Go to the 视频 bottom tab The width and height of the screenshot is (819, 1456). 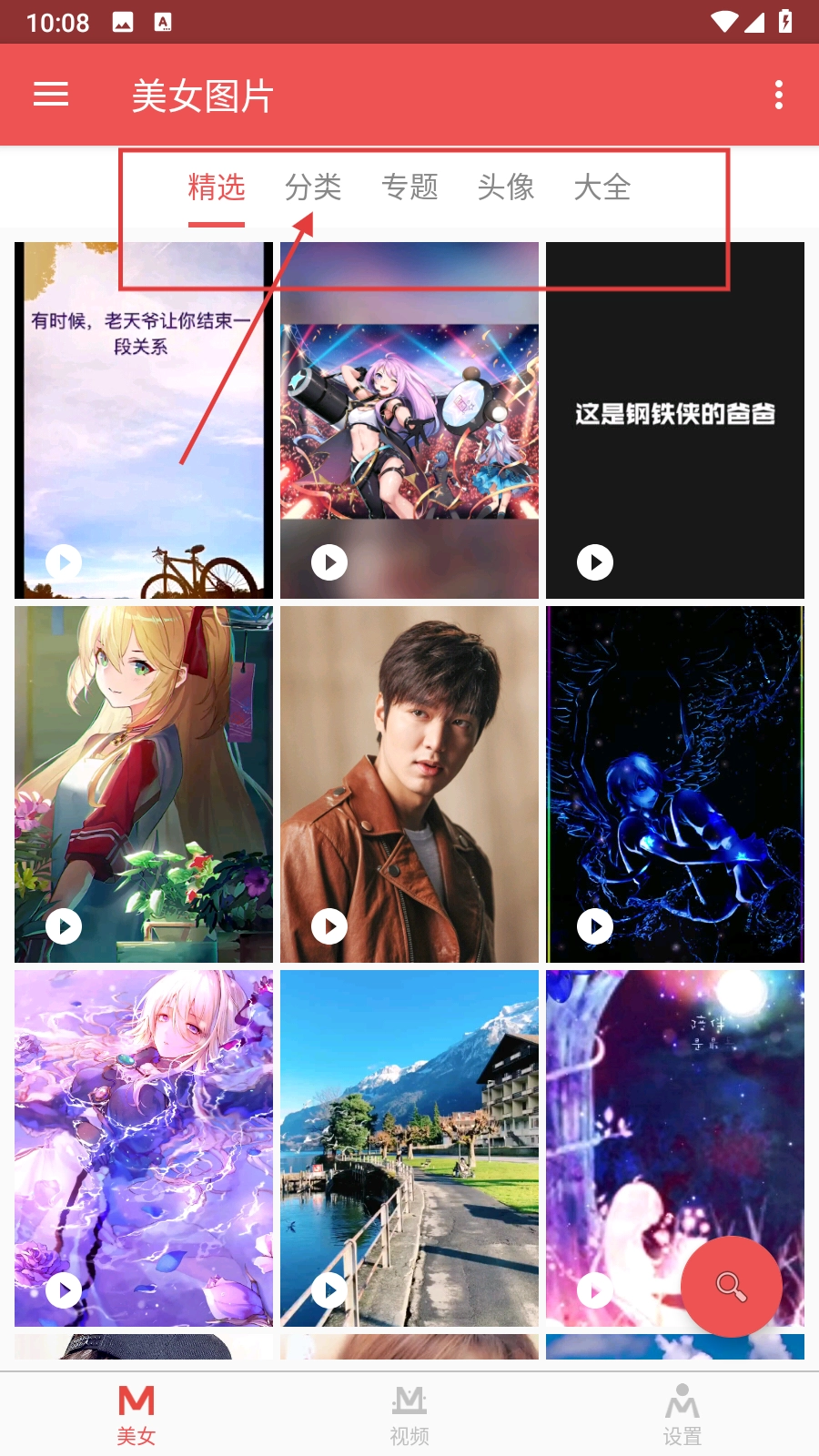tap(409, 1415)
